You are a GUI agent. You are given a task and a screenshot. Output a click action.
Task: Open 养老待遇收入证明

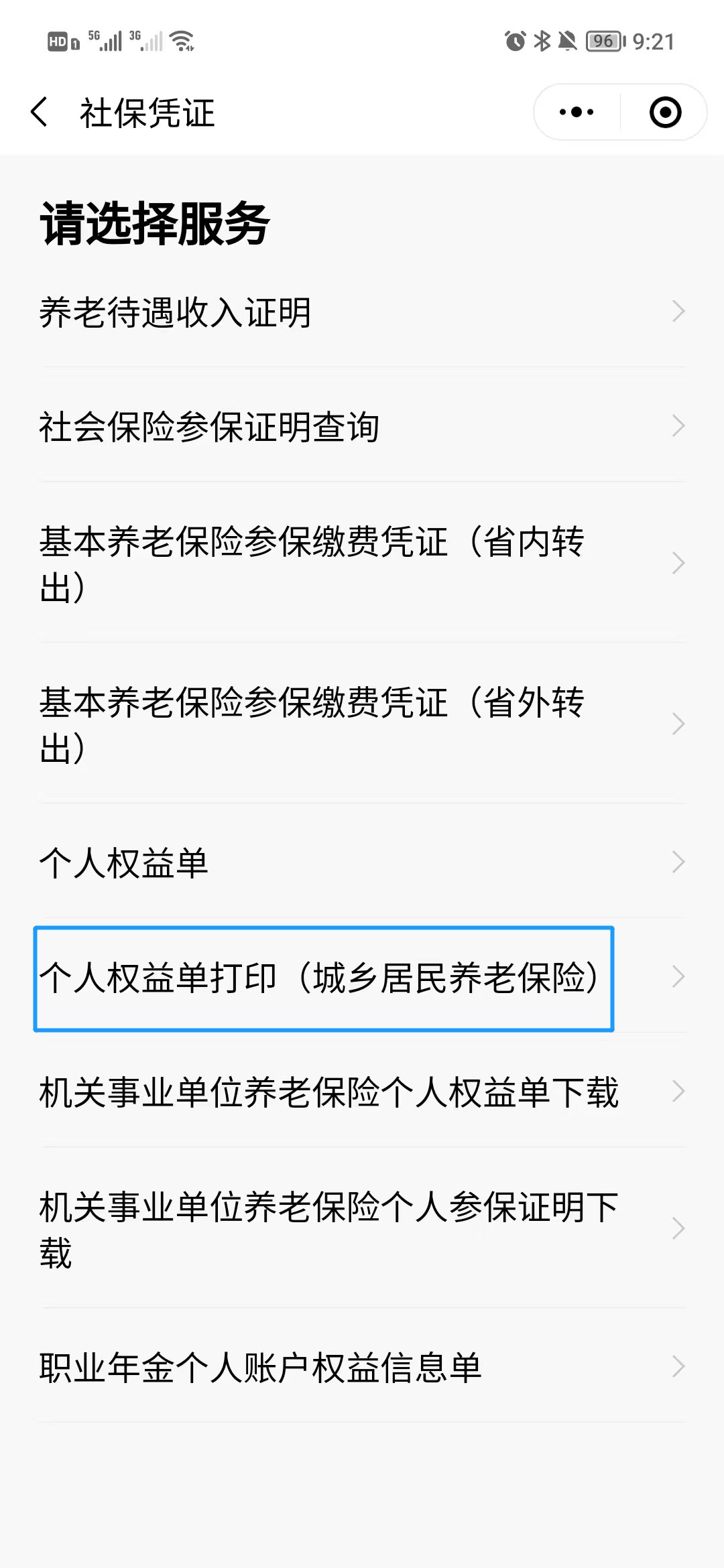[362, 312]
